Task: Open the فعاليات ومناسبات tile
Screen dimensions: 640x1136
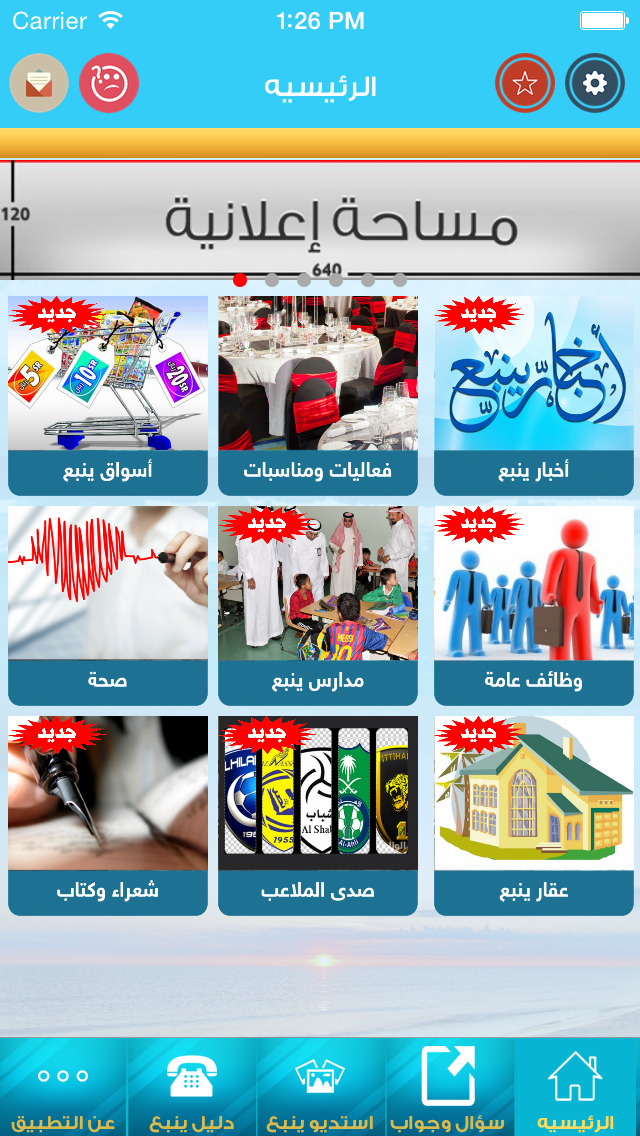Action: coord(317,396)
